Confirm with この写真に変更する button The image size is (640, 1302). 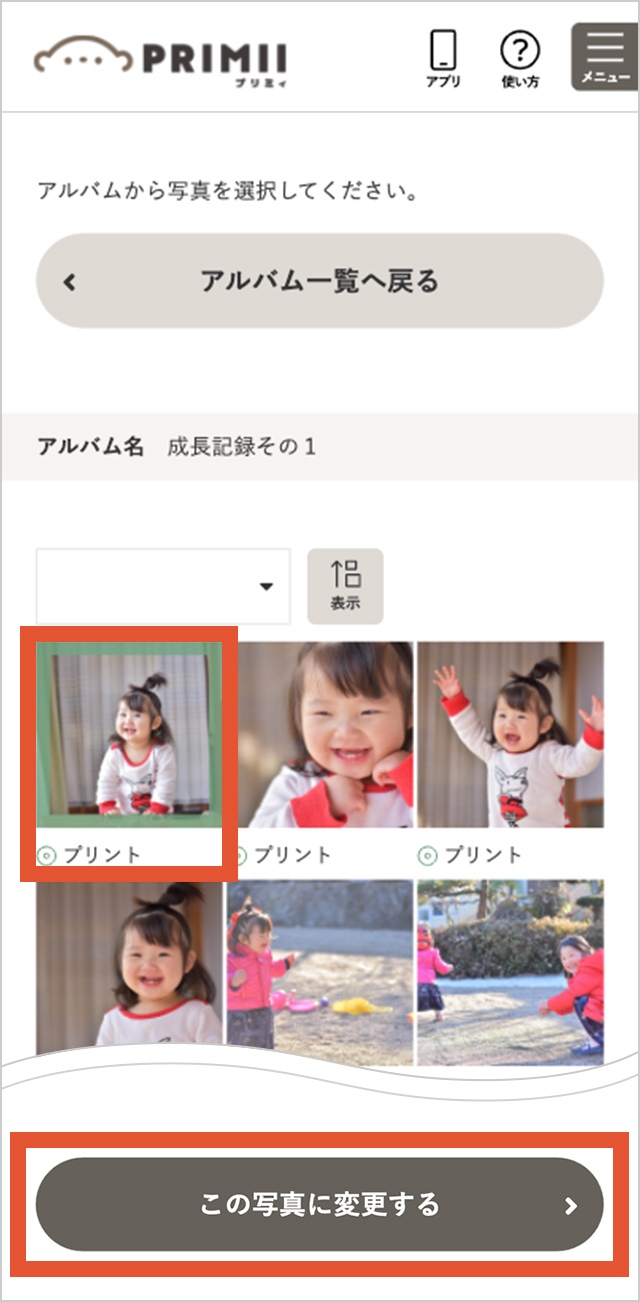320,1204
